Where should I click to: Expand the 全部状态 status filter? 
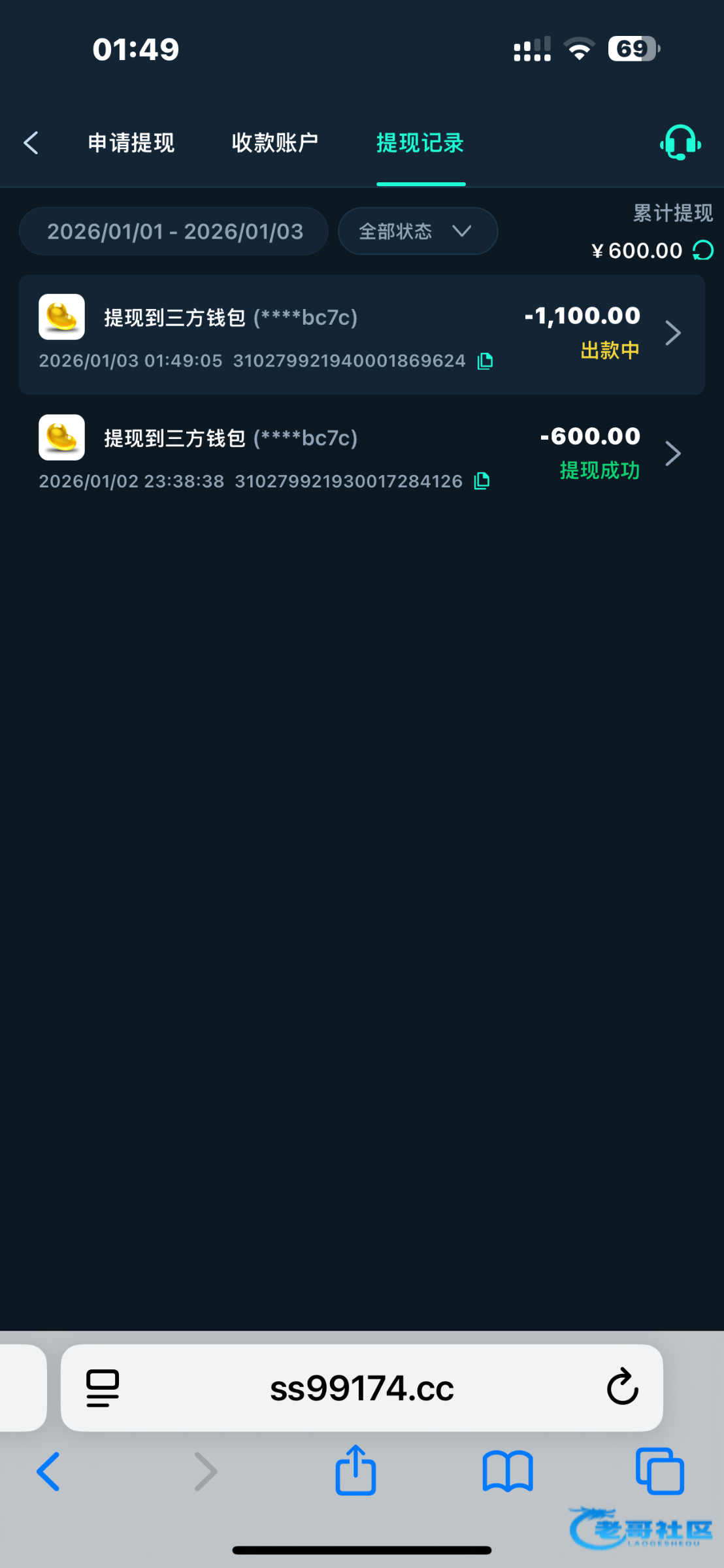(x=417, y=231)
